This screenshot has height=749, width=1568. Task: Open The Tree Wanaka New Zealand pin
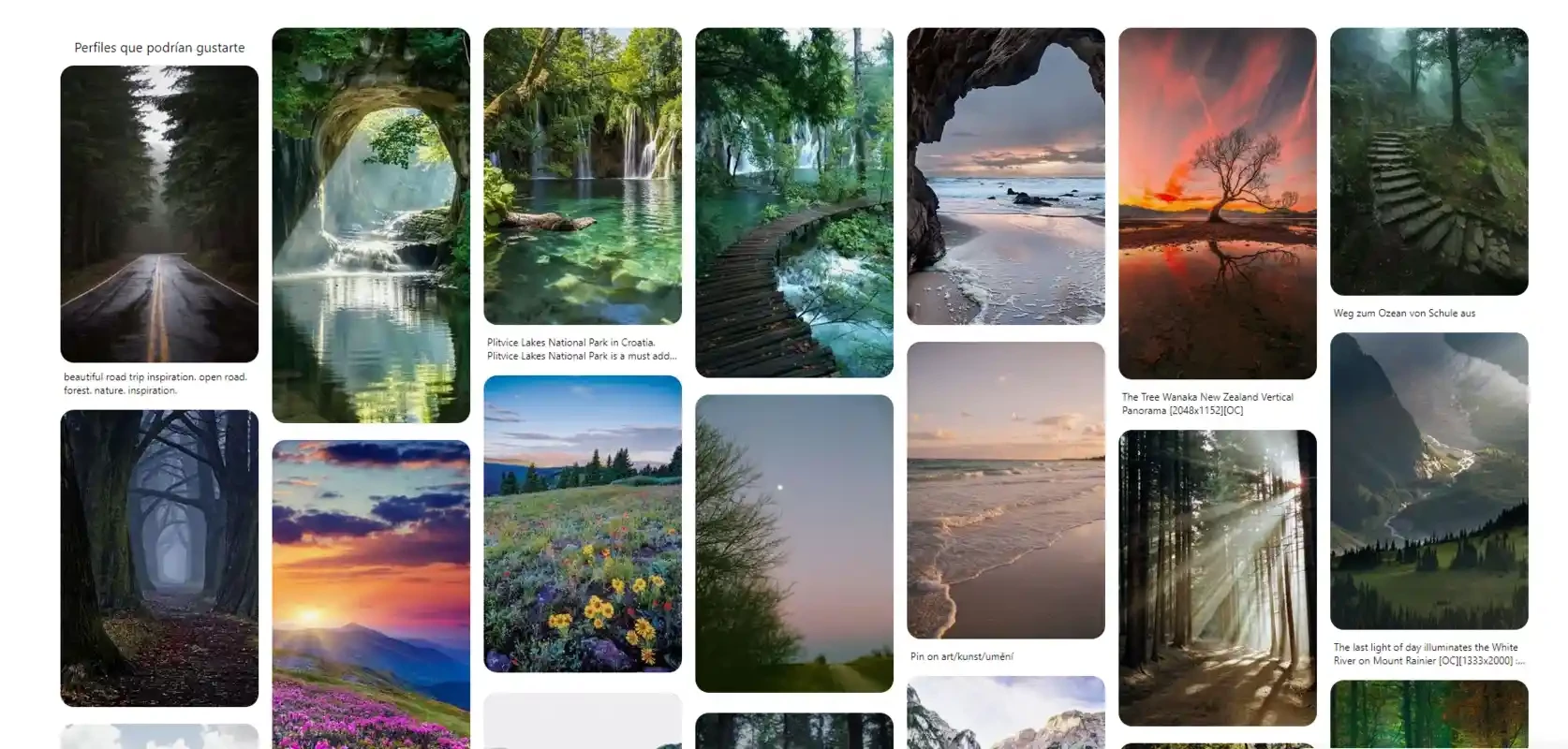point(1218,203)
